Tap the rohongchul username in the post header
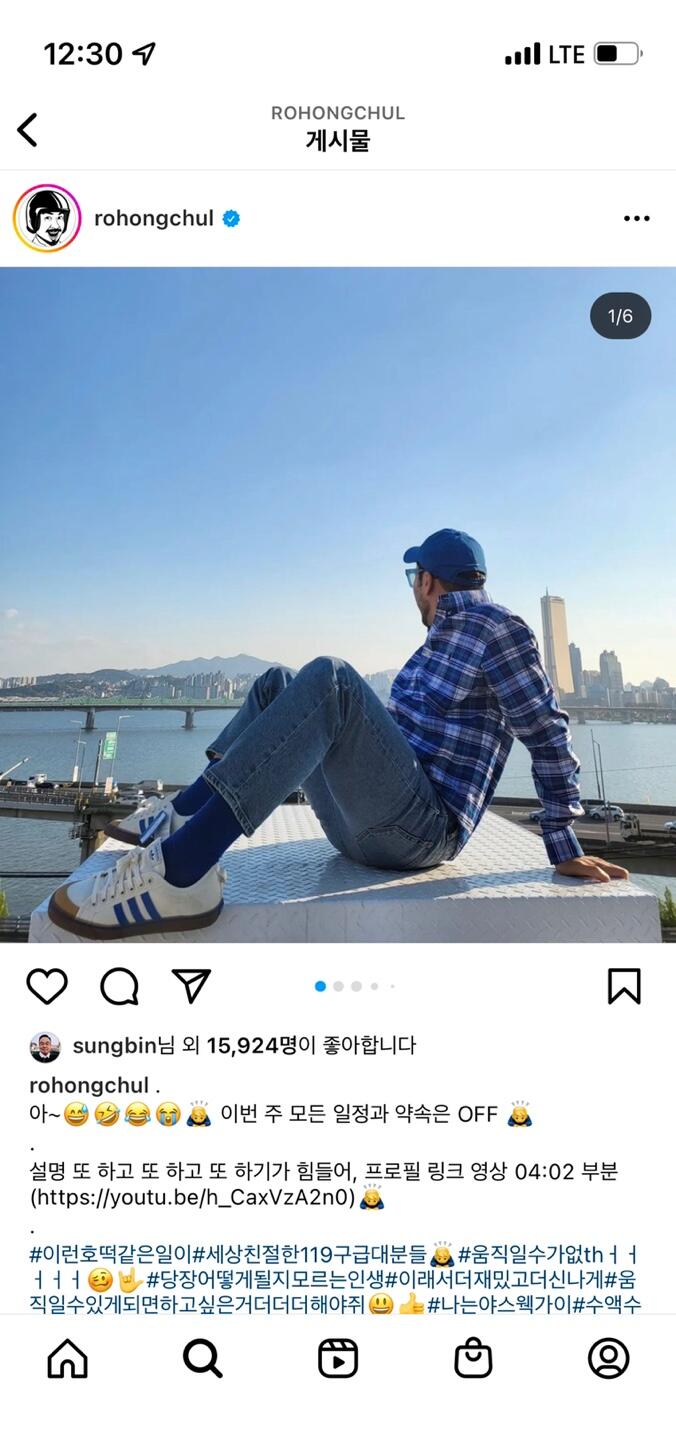This screenshot has width=676, height=1440. (154, 219)
